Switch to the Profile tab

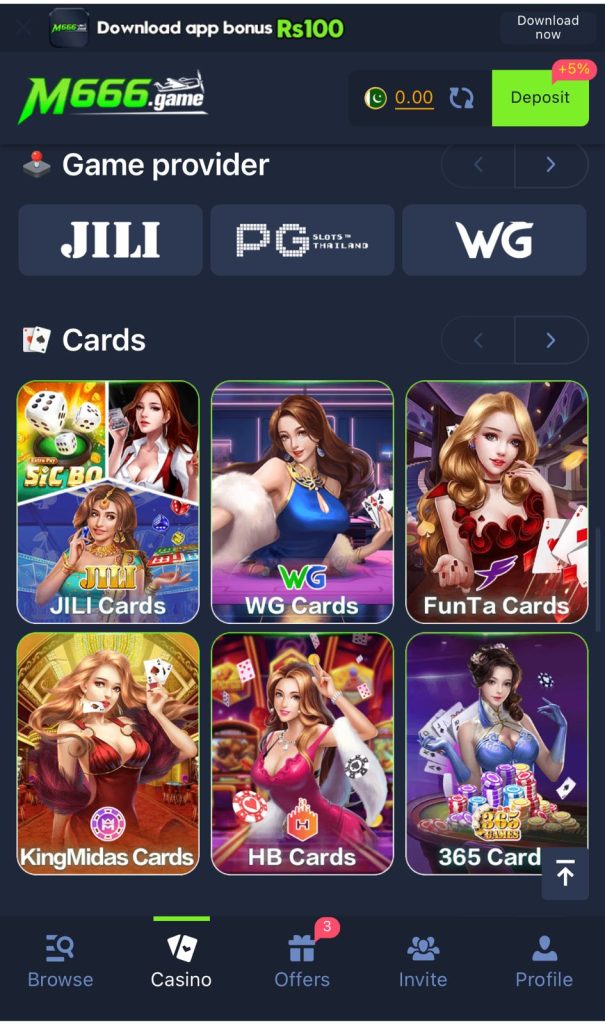click(544, 962)
